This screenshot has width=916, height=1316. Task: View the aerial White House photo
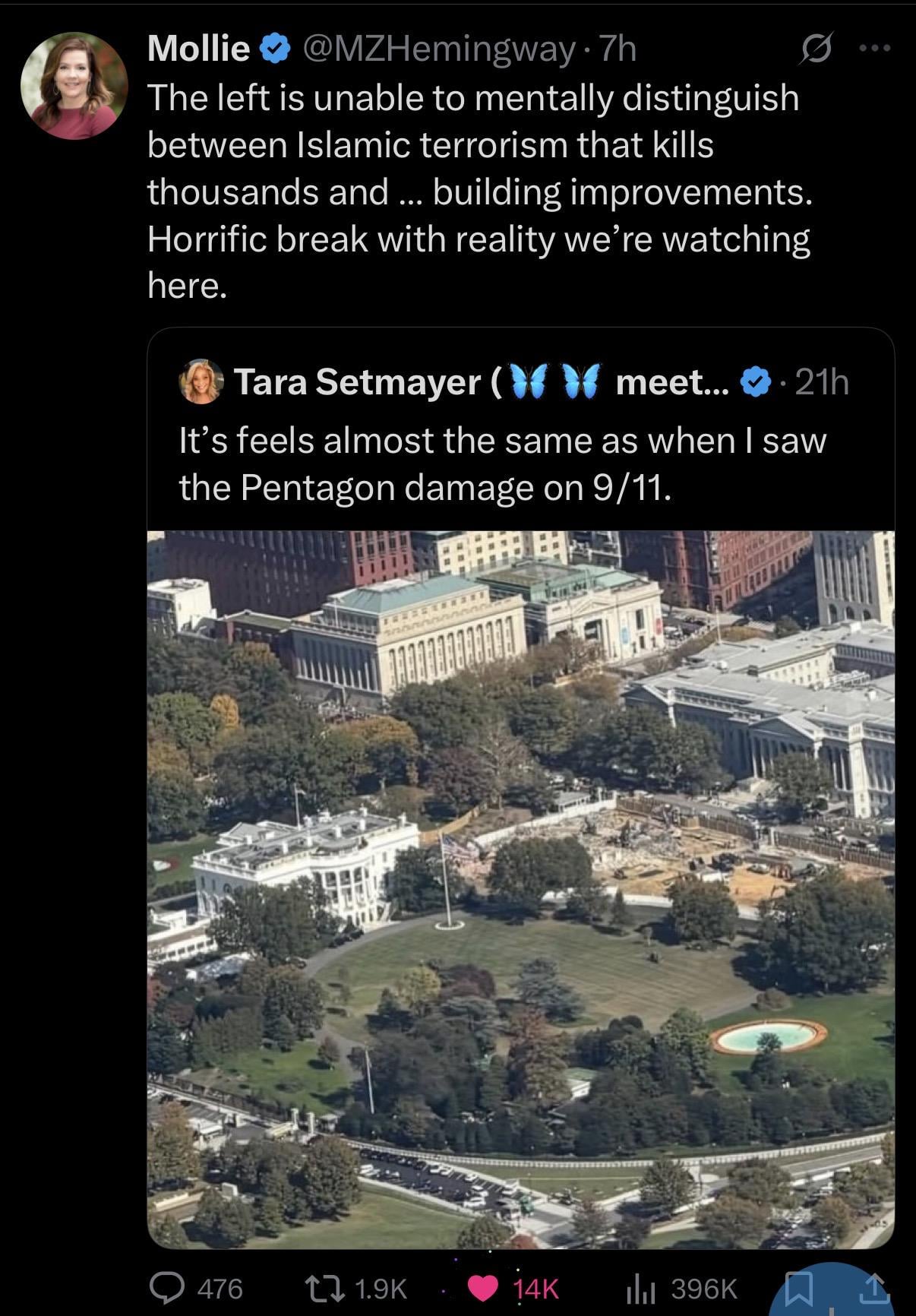point(520,889)
